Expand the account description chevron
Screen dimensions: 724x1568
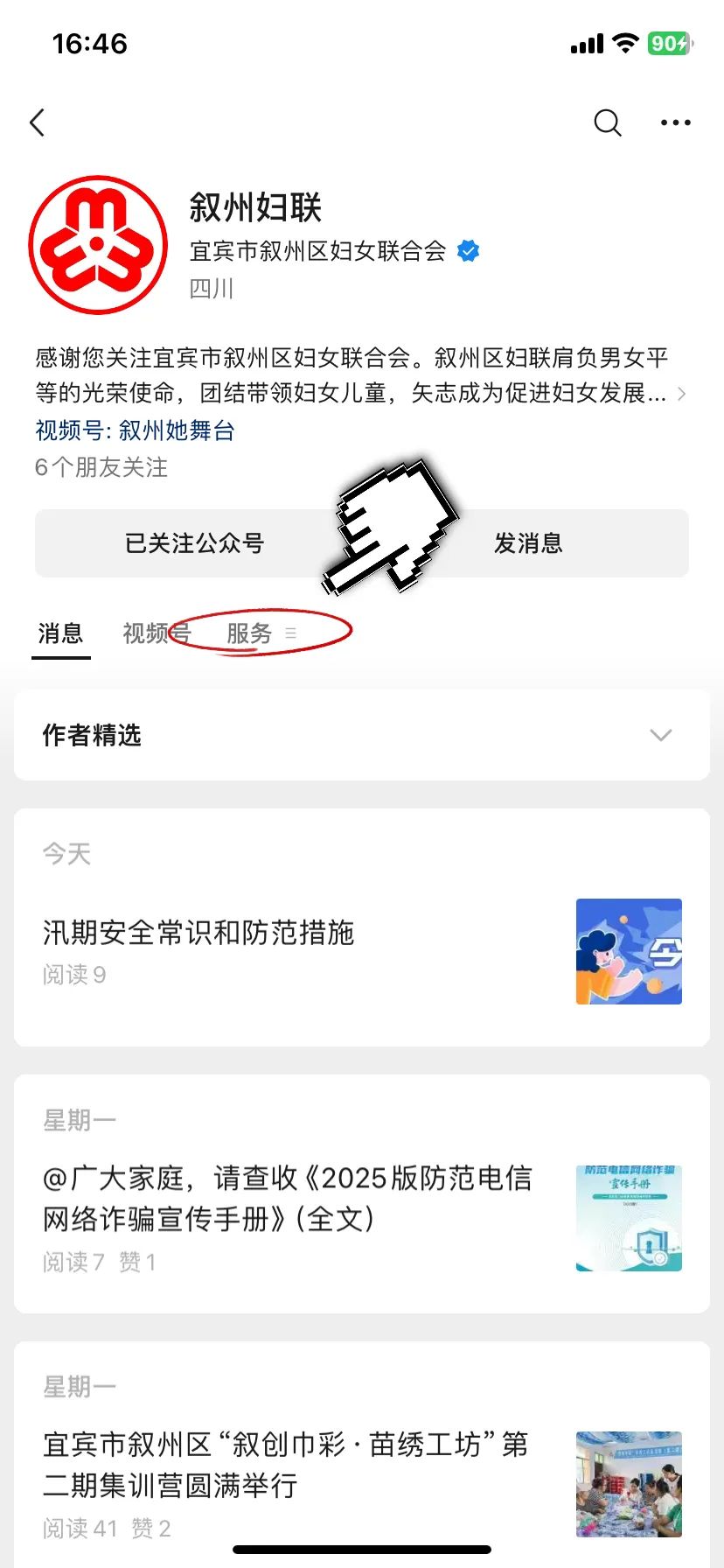pos(681,394)
